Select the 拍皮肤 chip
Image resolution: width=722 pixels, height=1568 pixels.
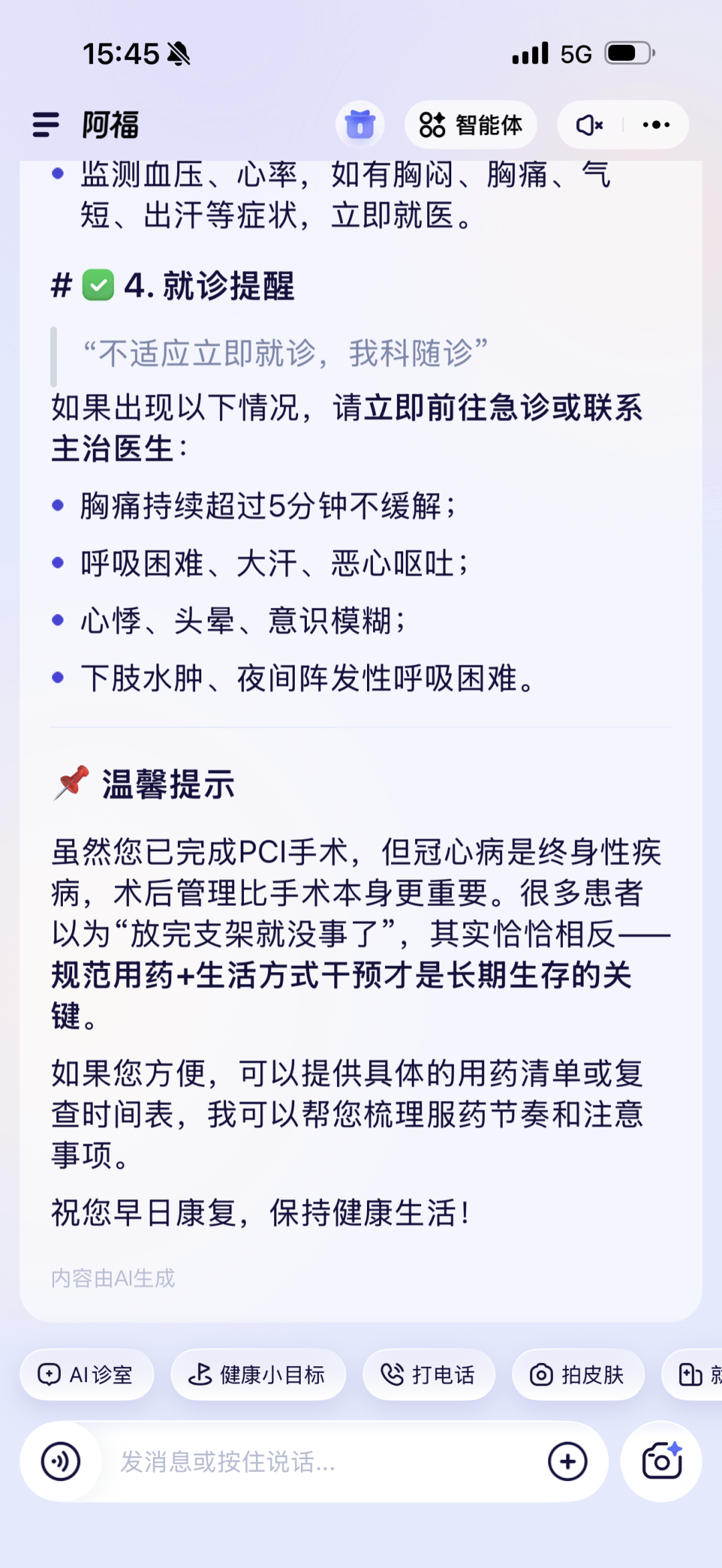(578, 1374)
